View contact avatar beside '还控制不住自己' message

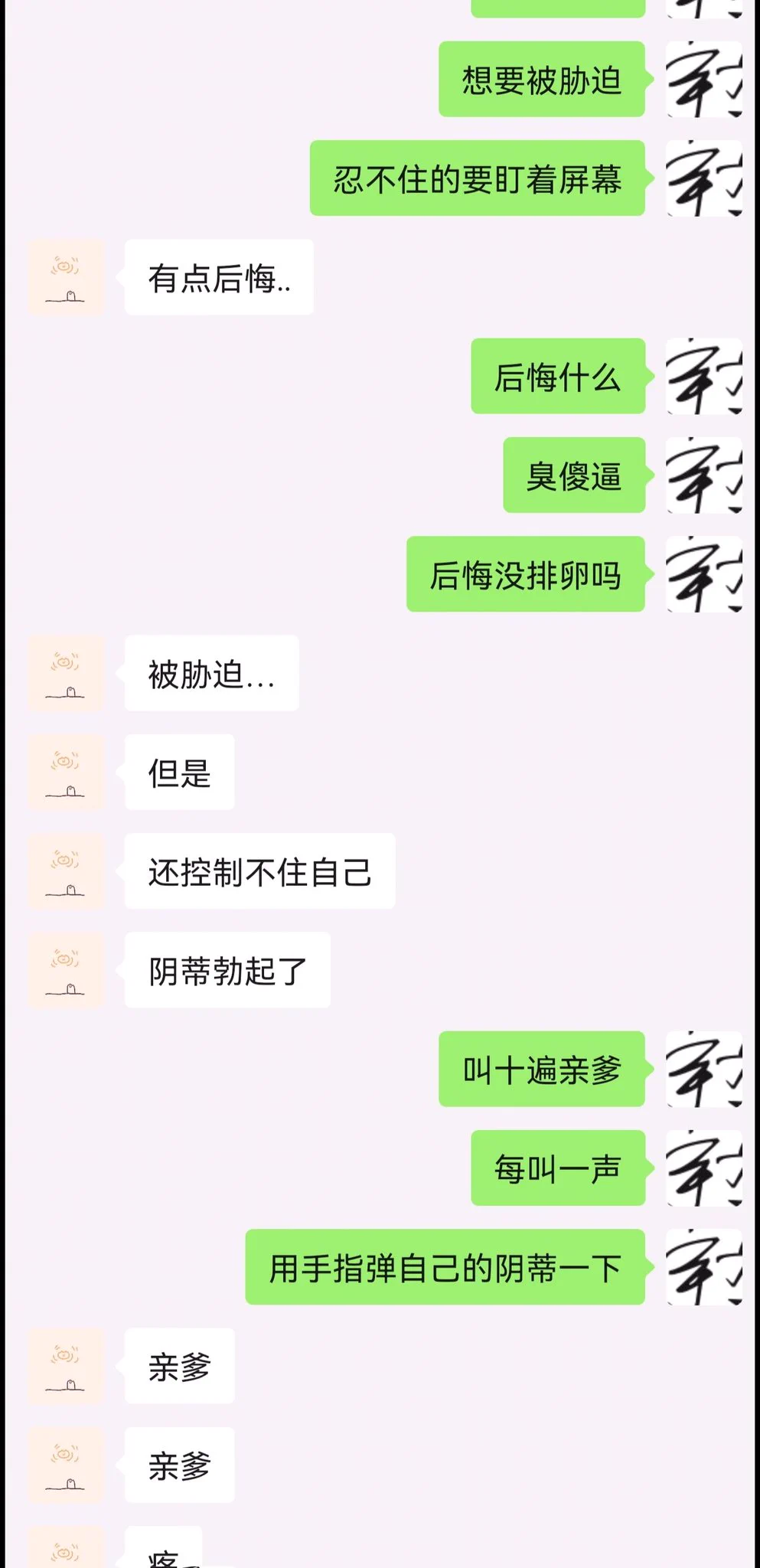point(66,871)
